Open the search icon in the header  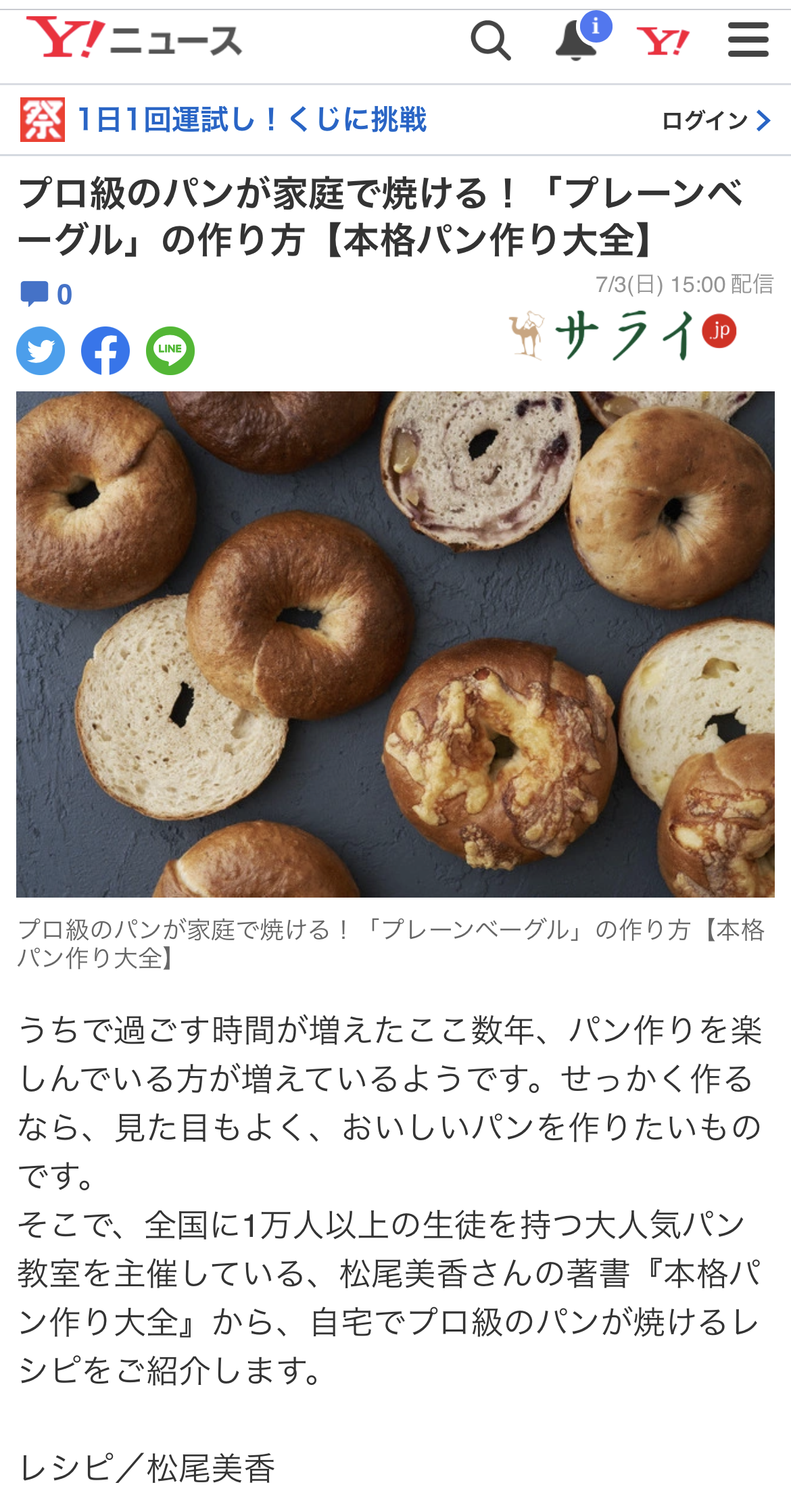pos(490,41)
